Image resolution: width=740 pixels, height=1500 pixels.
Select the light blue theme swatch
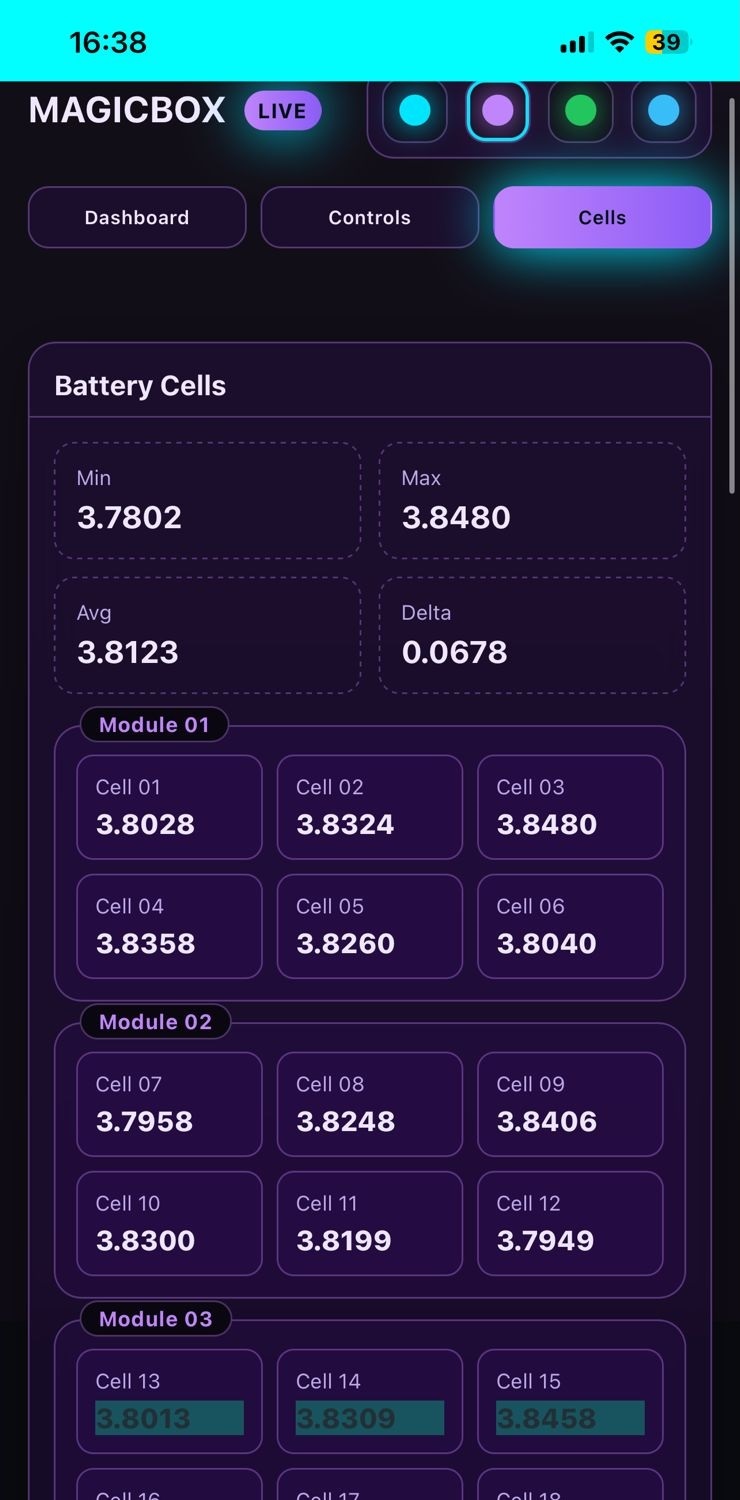(663, 111)
